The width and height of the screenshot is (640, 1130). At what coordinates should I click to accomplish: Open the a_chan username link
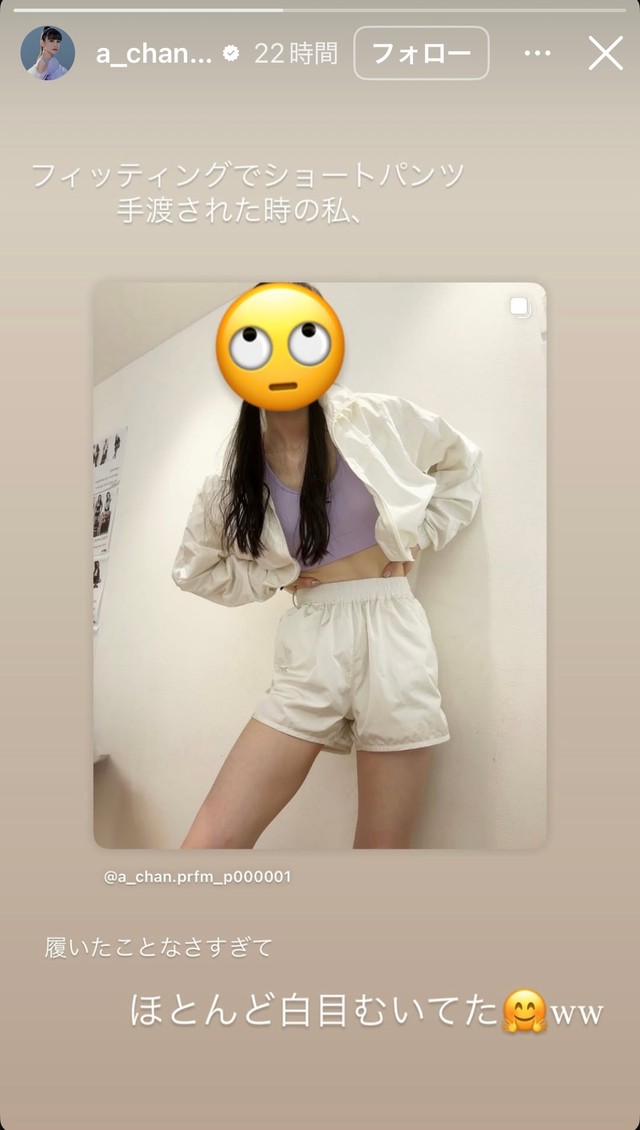pos(153,54)
